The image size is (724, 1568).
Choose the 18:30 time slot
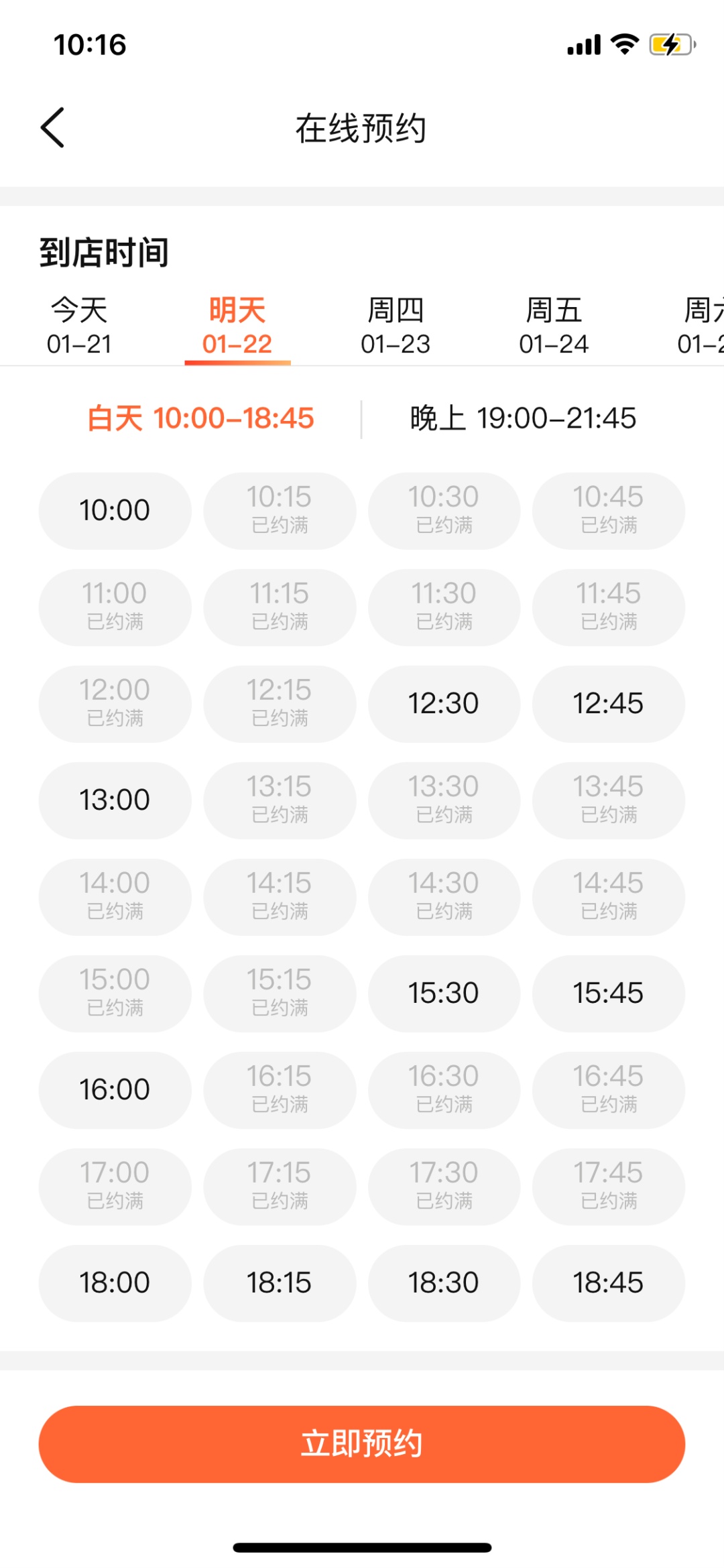pyautogui.click(x=444, y=1283)
